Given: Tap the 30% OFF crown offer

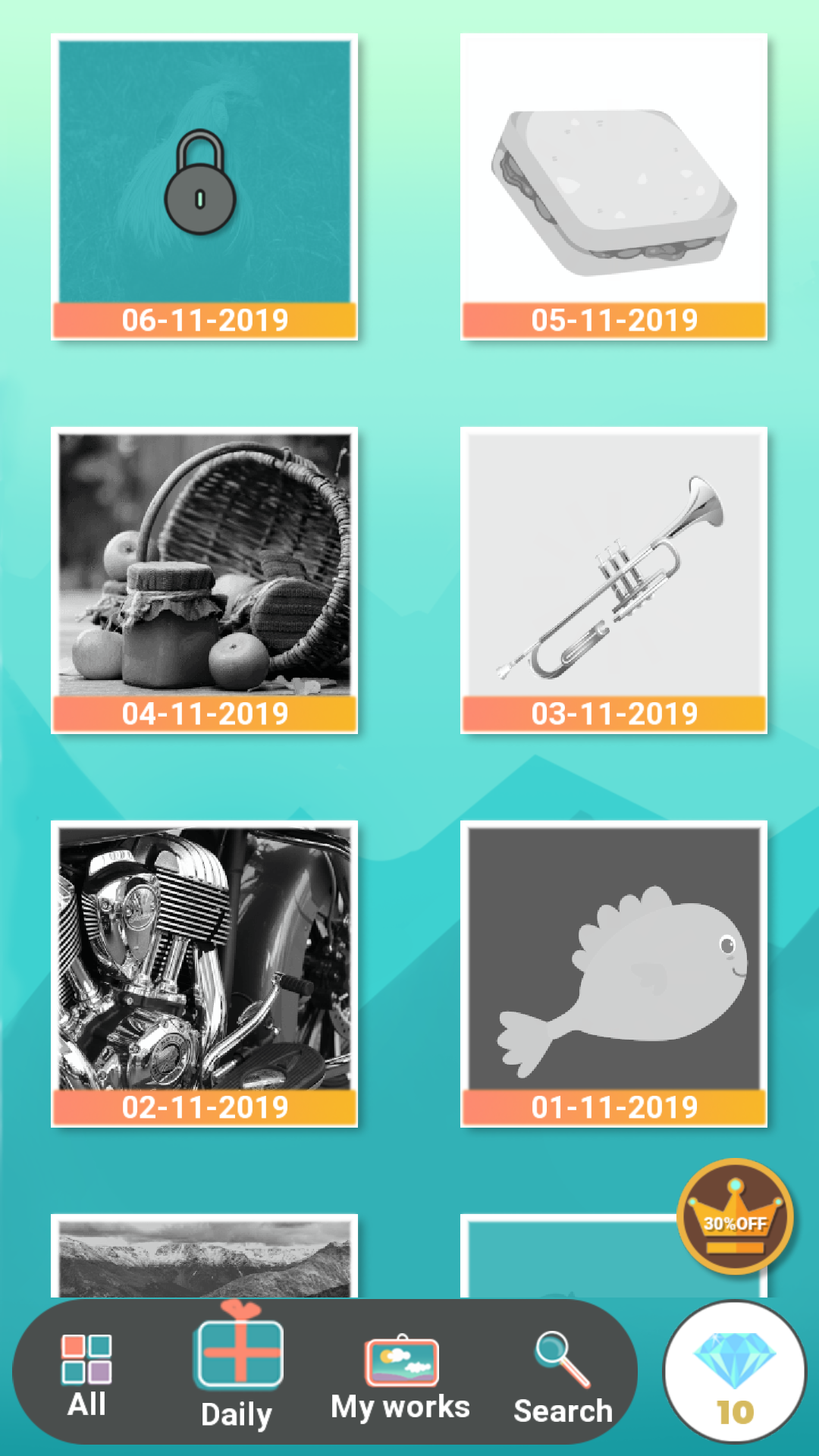Looking at the screenshot, I should point(734,1216).
